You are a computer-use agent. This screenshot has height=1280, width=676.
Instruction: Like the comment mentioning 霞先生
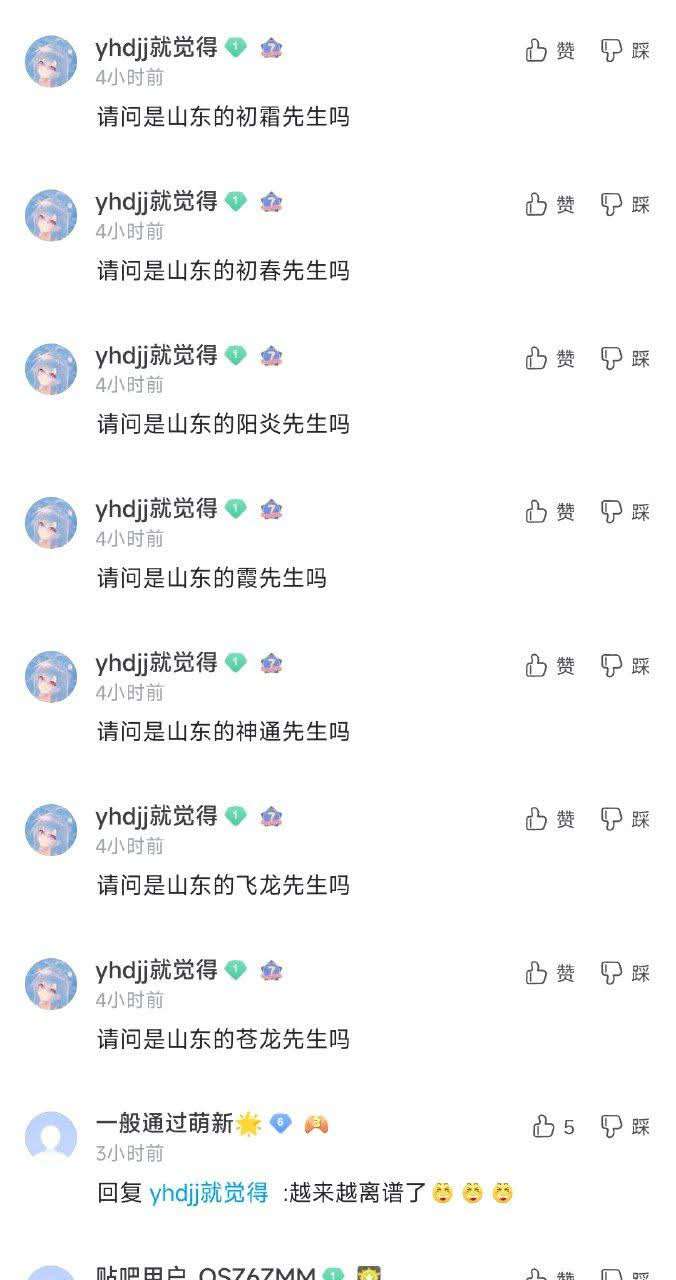pyautogui.click(x=550, y=512)
